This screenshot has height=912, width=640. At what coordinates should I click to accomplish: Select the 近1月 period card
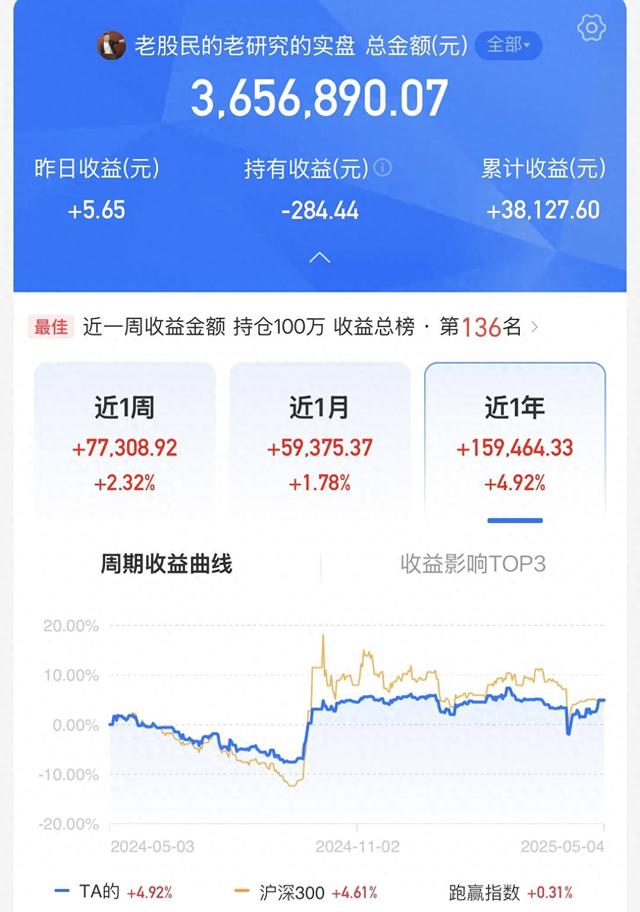319,439
